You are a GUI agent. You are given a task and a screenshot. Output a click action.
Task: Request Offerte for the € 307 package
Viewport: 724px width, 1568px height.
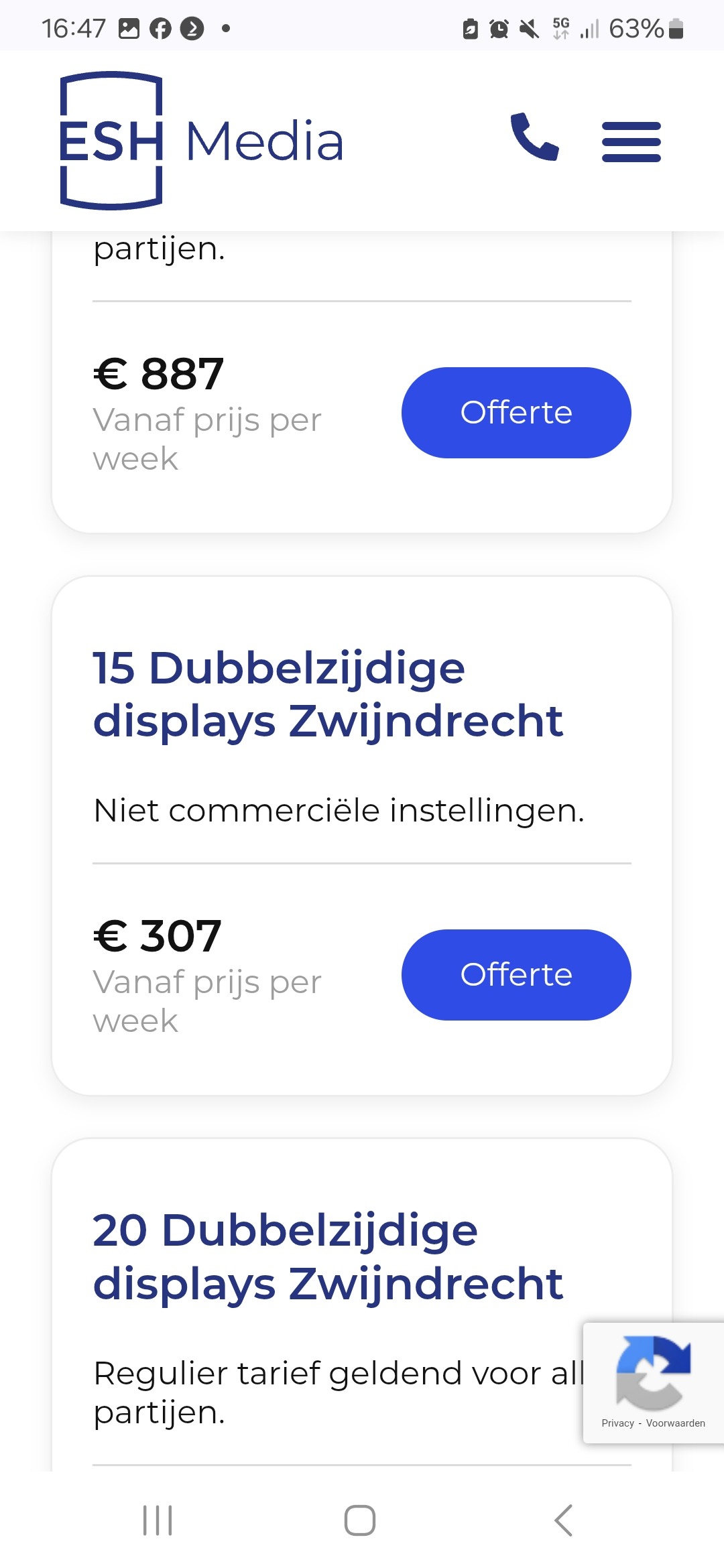point(516,975)
